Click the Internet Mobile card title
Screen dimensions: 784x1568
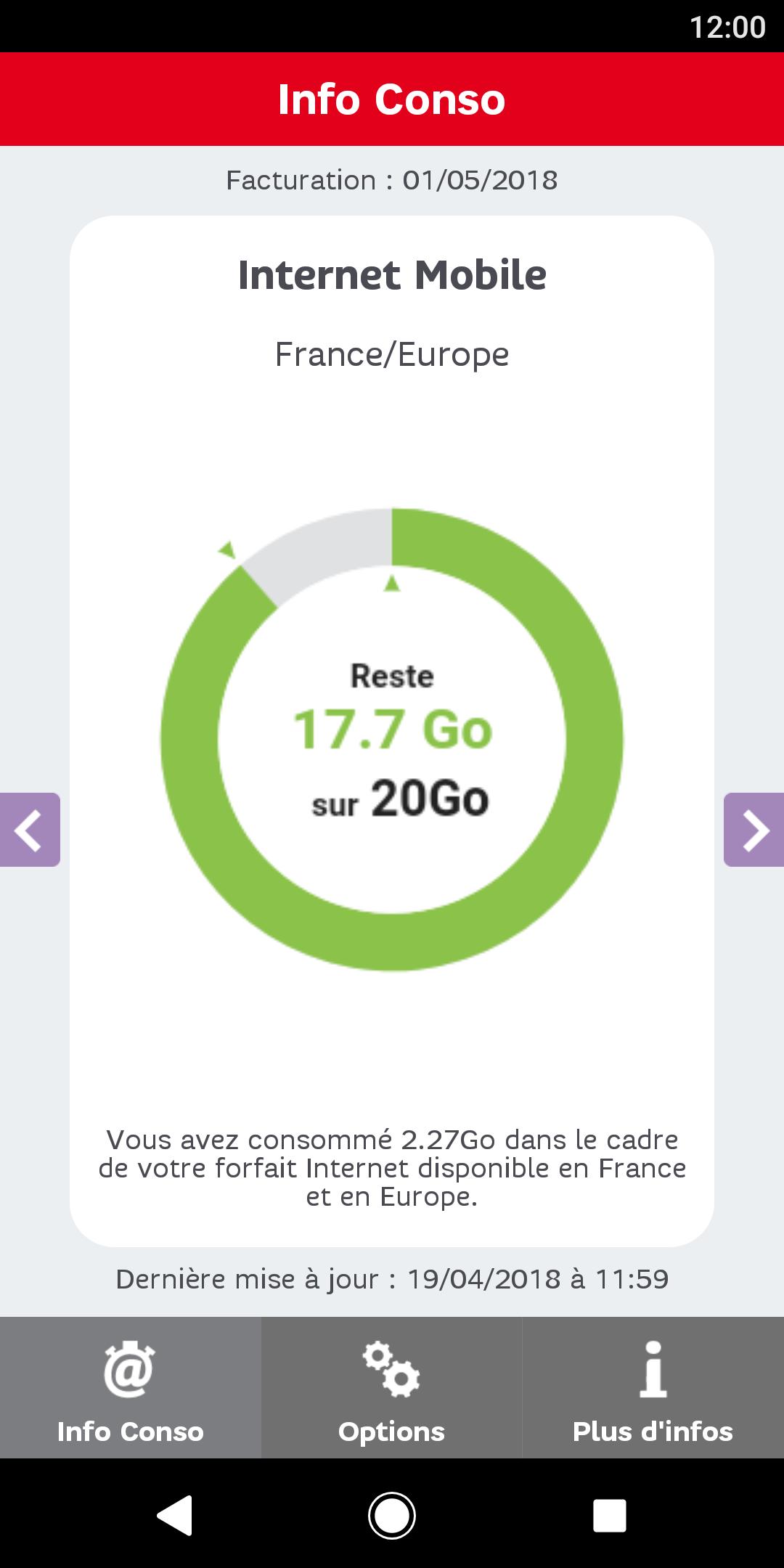coord(392,274)
